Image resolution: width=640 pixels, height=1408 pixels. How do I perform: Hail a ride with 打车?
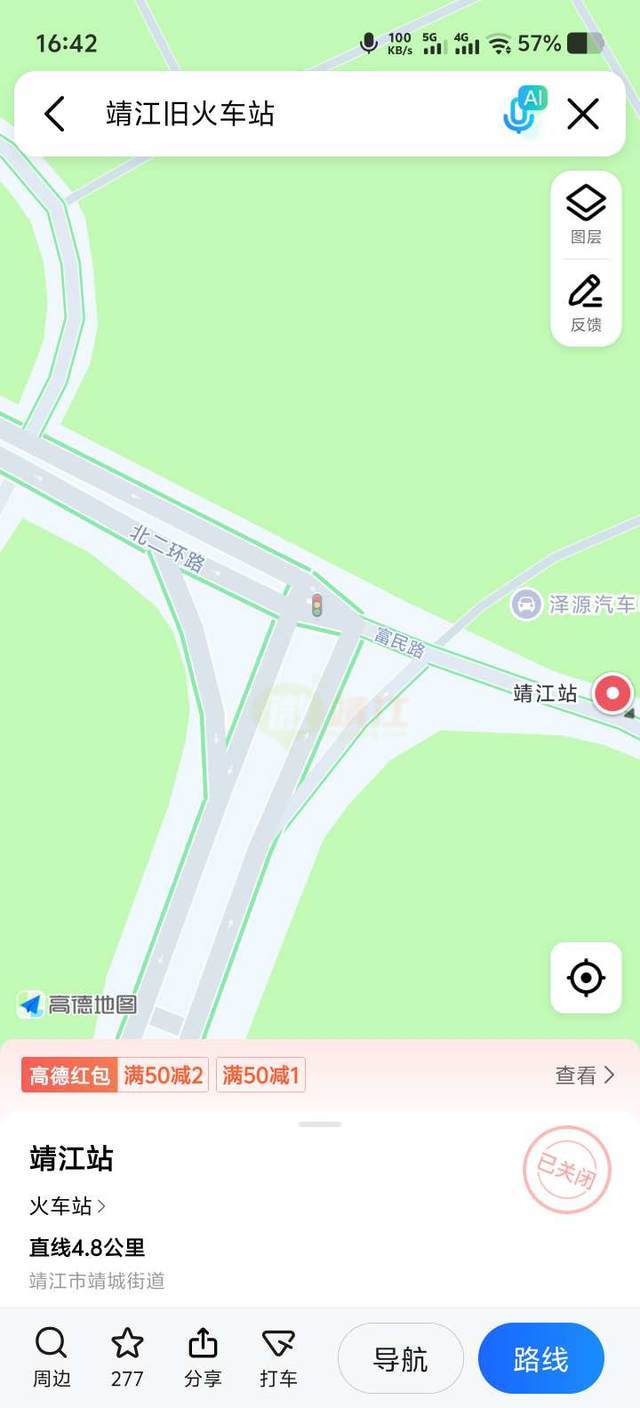point(278,1357)
